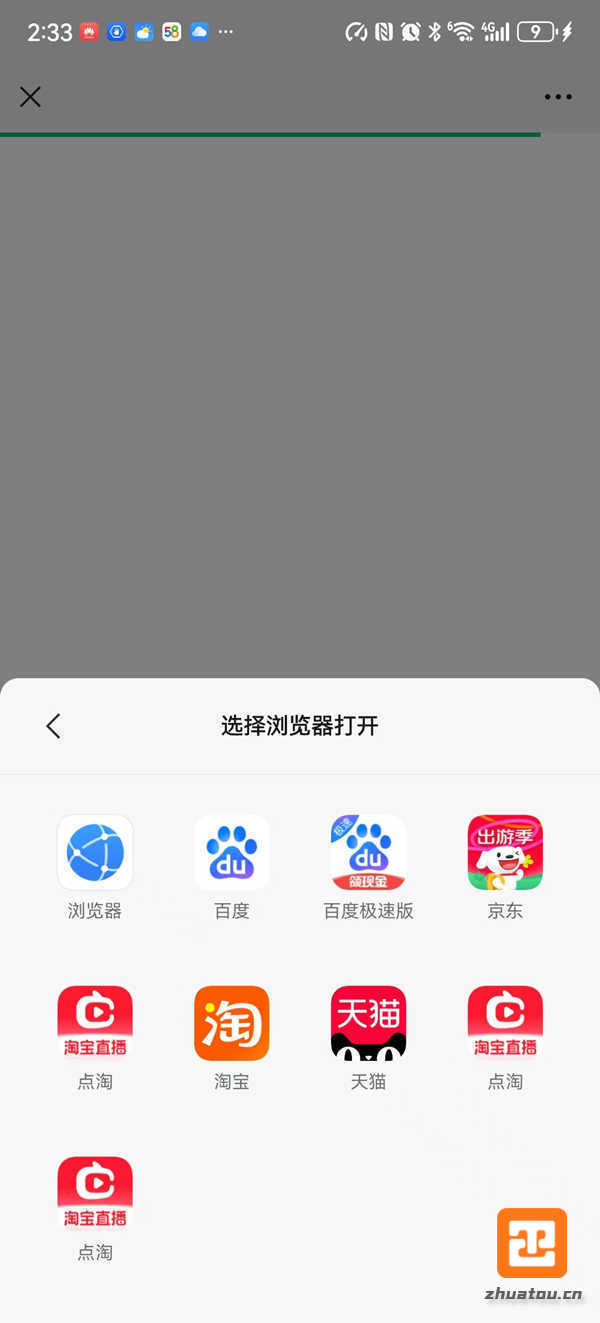Viewport: 600px width, 1323px height.
Task: Go back from the browser chooser sheet
Action: pos(54,726)
